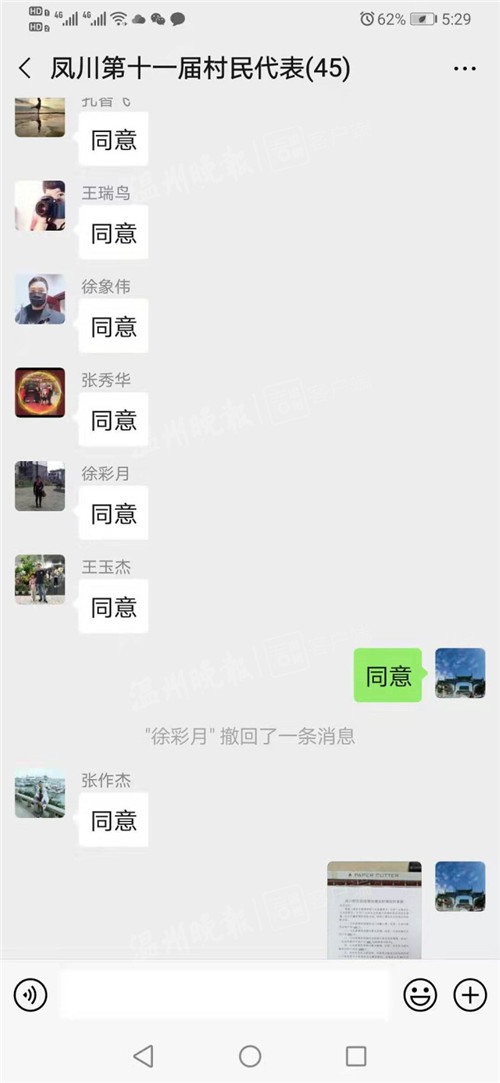View 张秀华's profile avatar
The height and width of the screenshot is (1083, 500).
[40, 392]
